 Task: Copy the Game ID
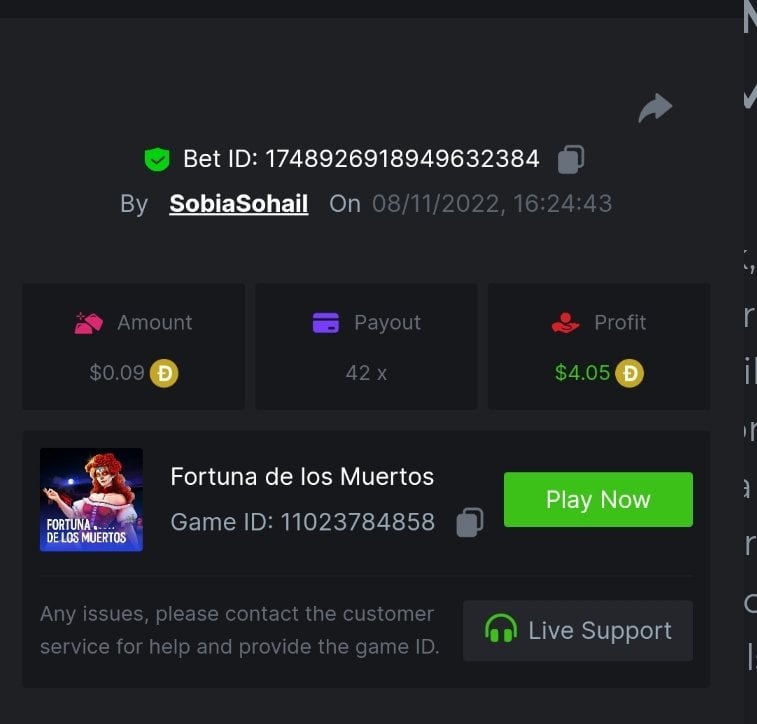point(469,522)
